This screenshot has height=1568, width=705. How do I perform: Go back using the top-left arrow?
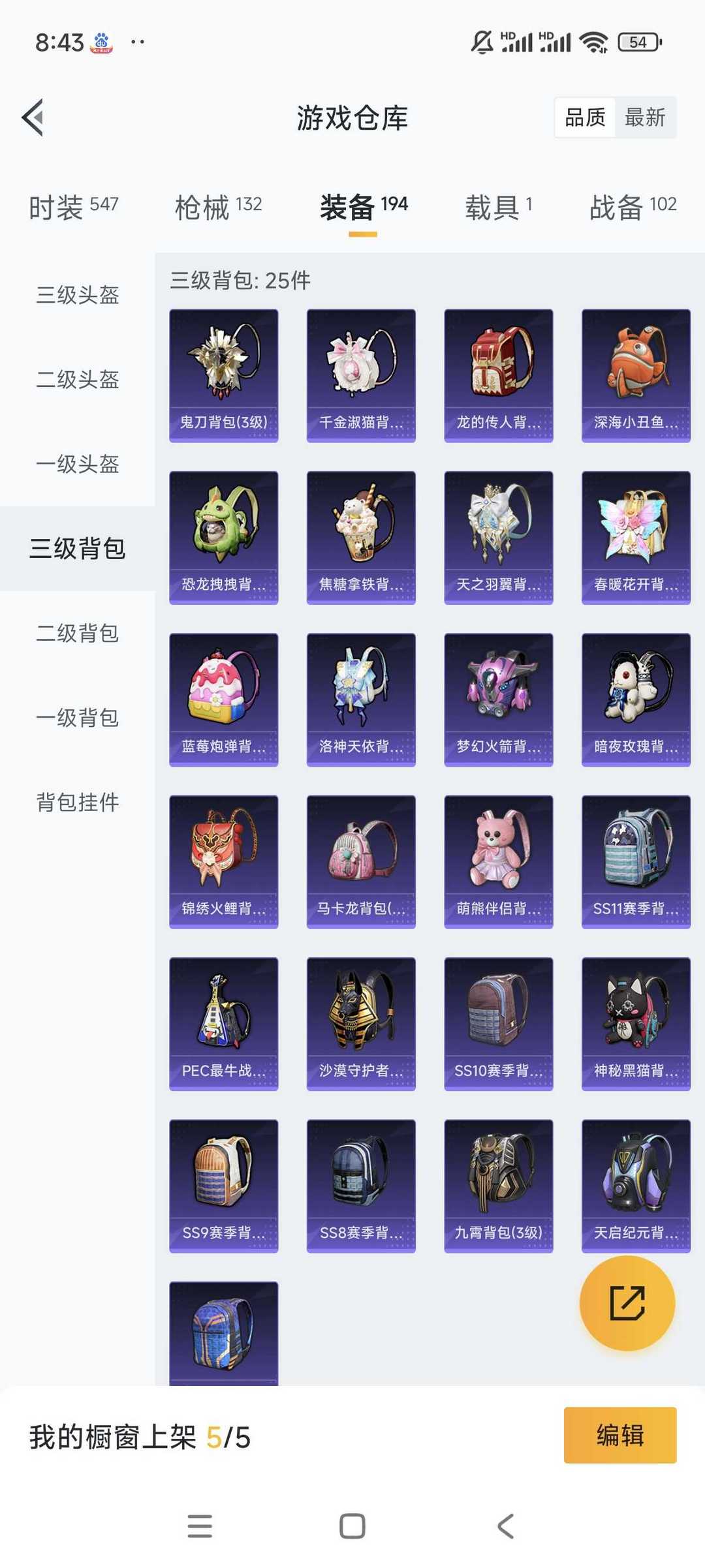tap(33, 117)
